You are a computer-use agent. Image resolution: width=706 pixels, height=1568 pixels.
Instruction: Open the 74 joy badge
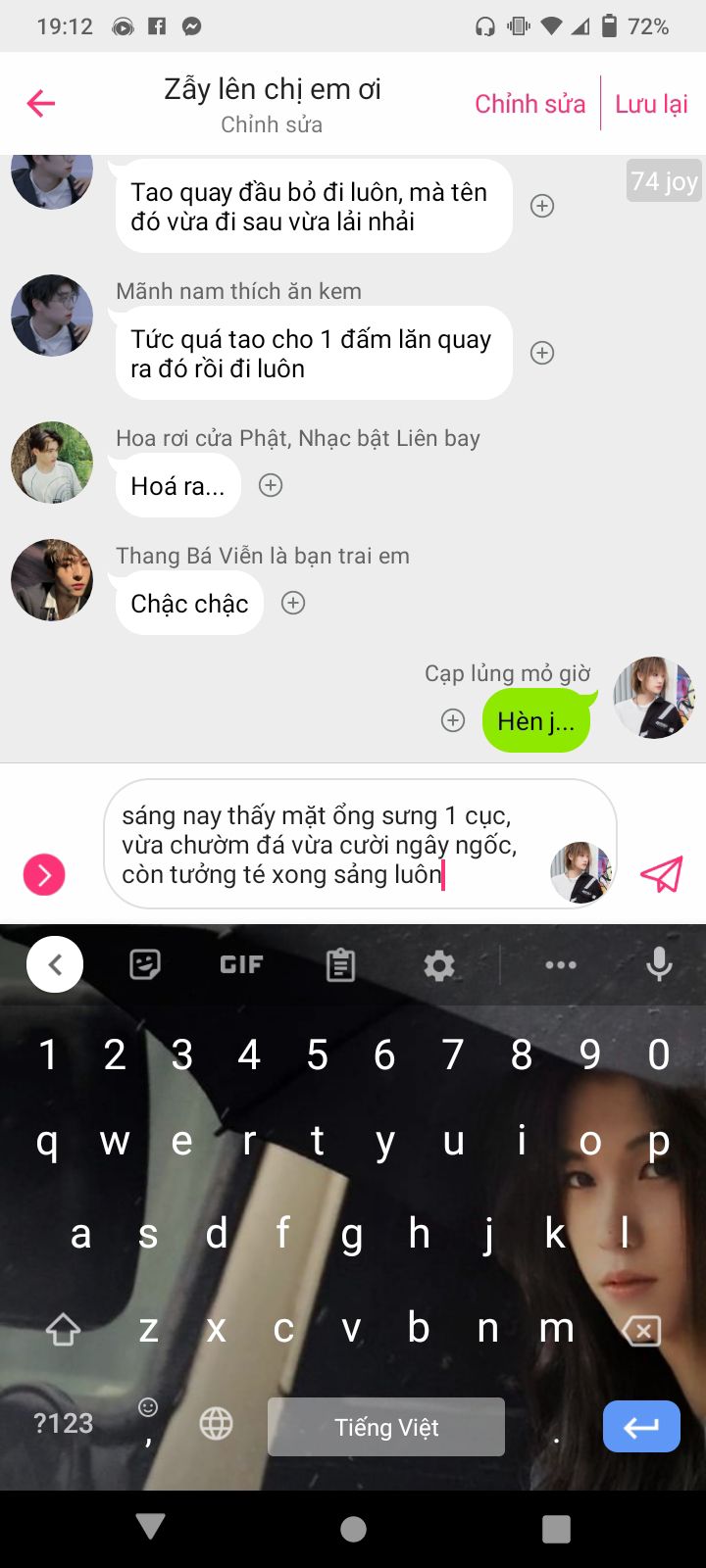coord(664,181)
